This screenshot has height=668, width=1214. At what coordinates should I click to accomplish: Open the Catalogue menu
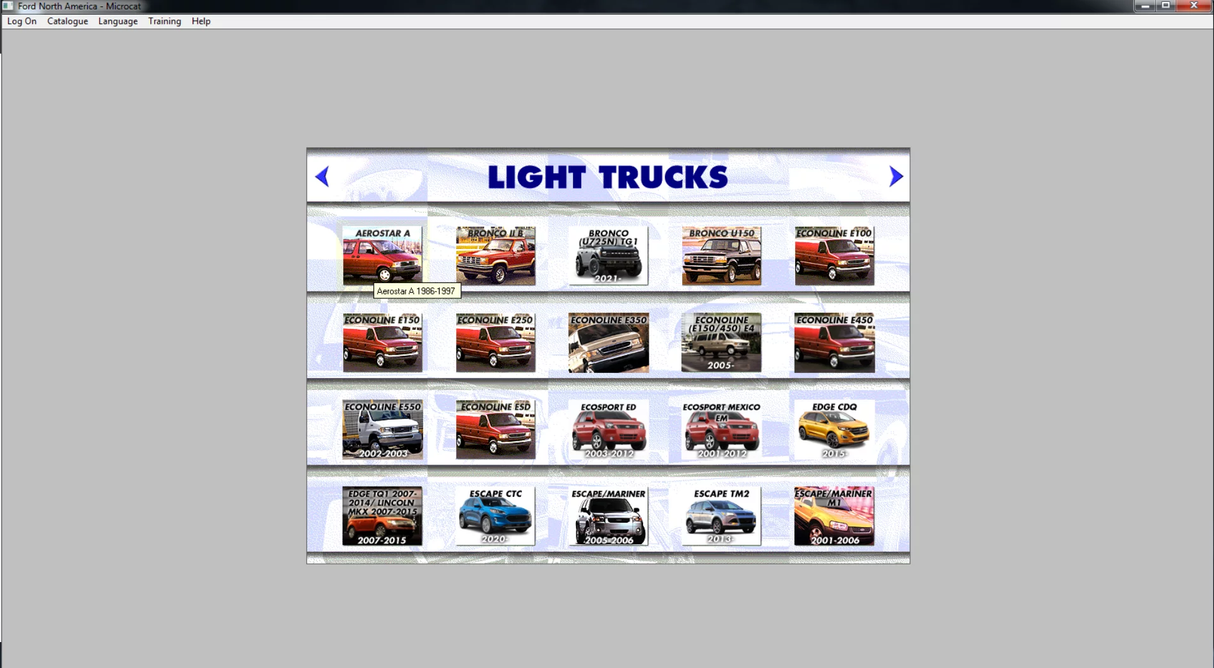(x=67, y=21)
